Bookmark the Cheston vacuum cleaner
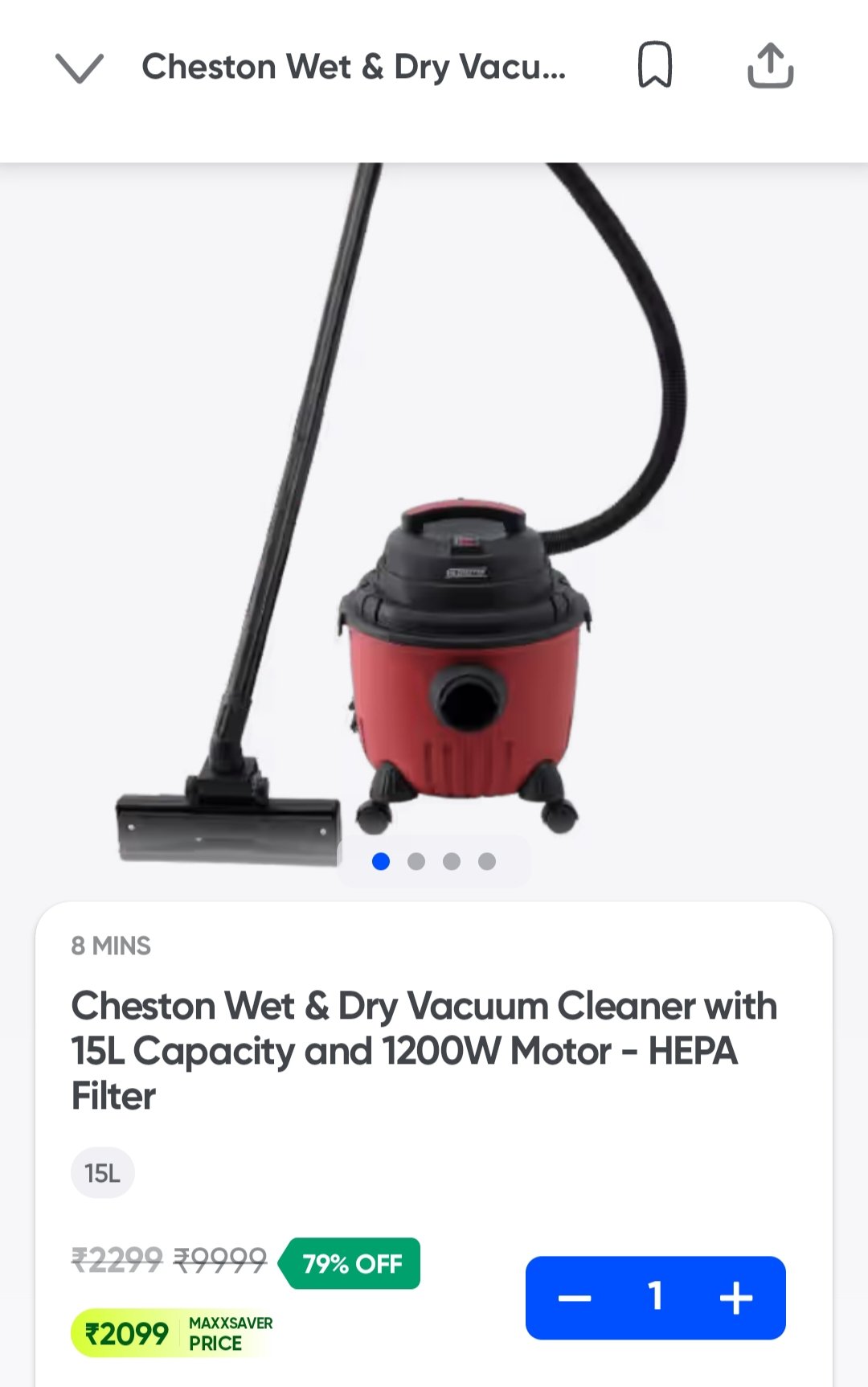The image size is (868, 1387). pyautogui.click(x=655, y=65)
